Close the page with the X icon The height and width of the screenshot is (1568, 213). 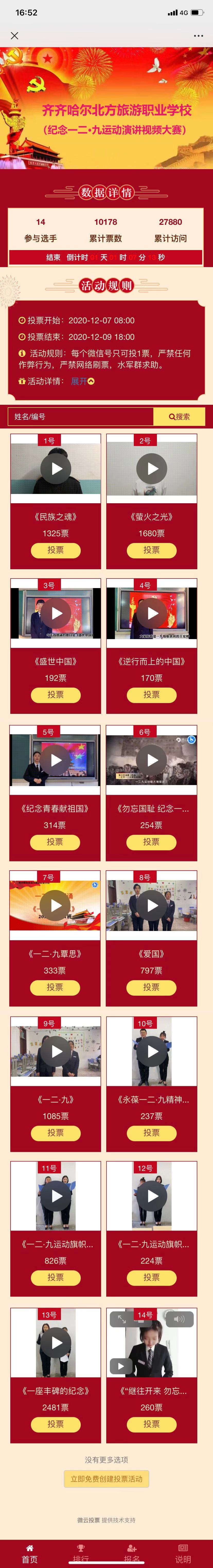click(x=15, y=36)
